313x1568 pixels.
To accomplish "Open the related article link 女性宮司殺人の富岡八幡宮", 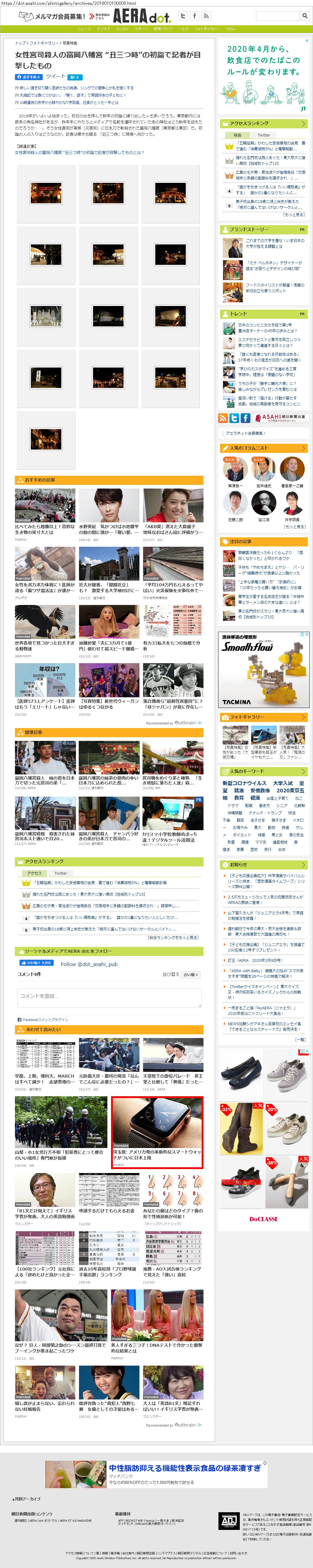I will (x=80, y=153).
